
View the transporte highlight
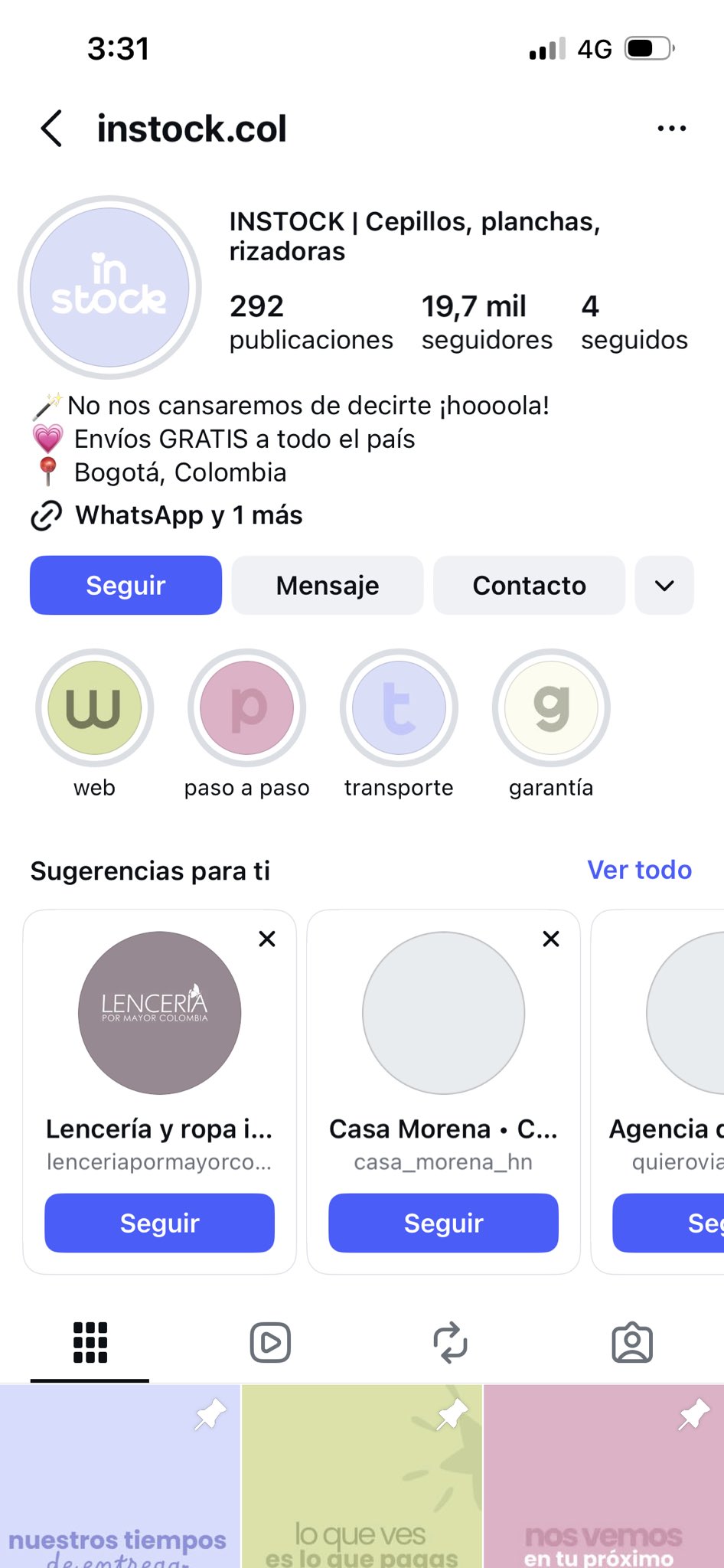(x=399, y=708)
